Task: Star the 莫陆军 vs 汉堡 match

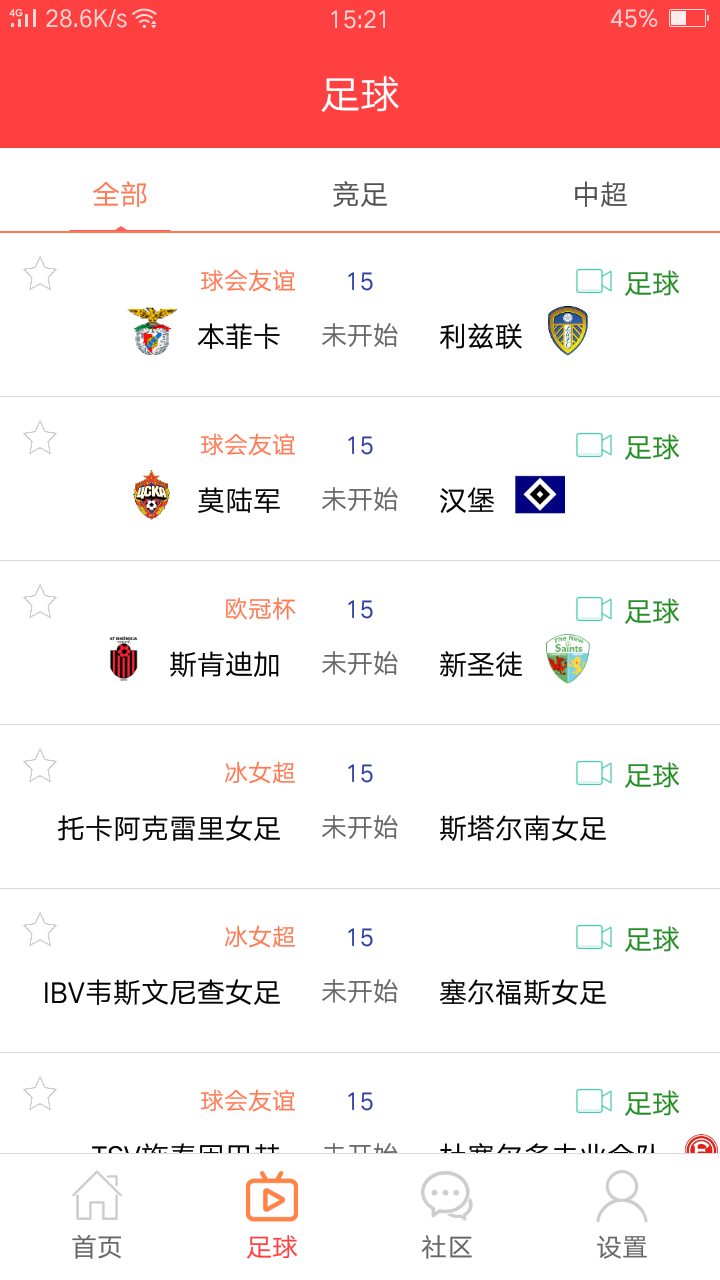Action: point(40,438)
